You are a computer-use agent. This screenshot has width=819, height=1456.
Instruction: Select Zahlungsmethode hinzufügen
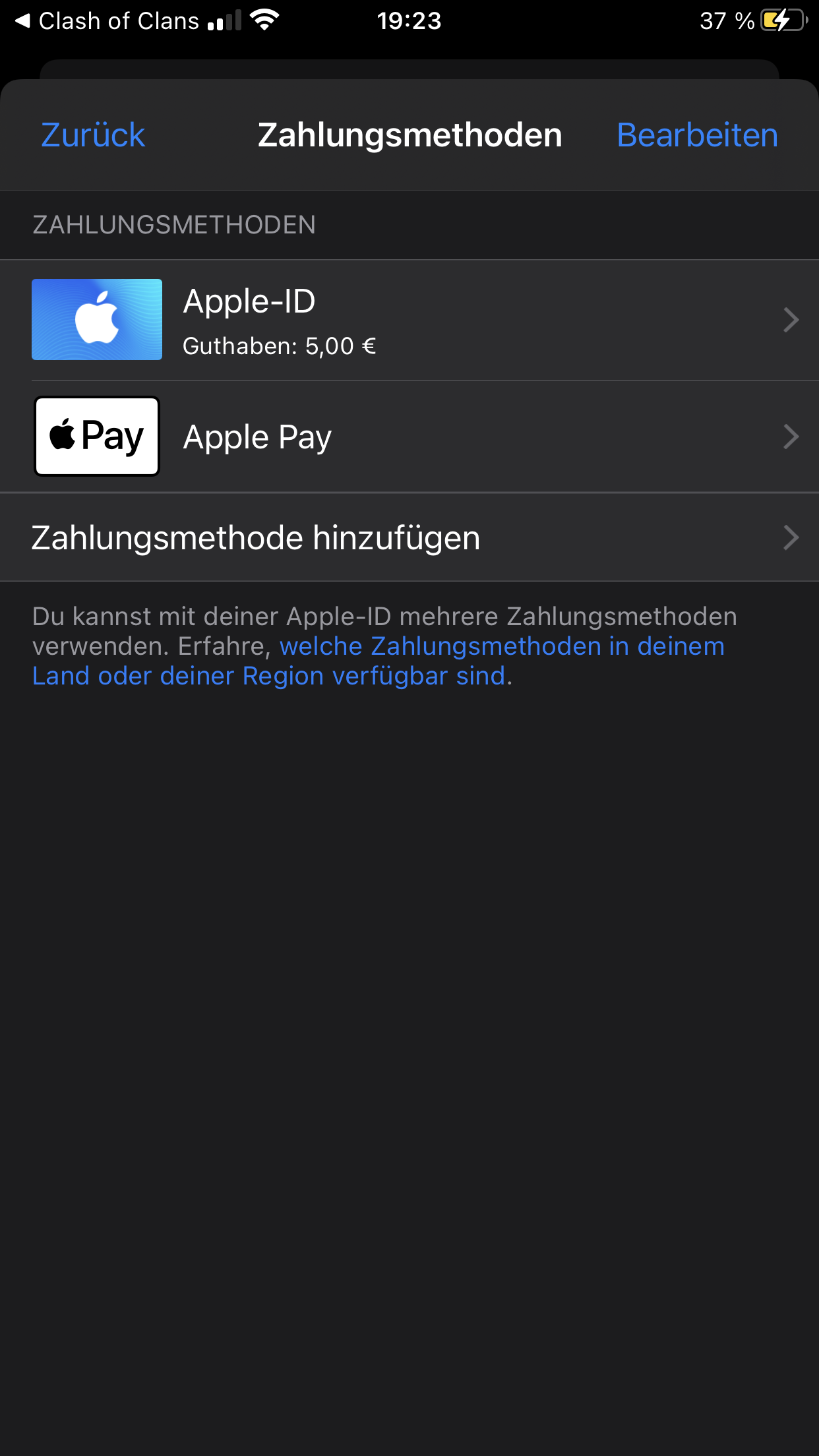pyautogui.click(x=409, y=537)
